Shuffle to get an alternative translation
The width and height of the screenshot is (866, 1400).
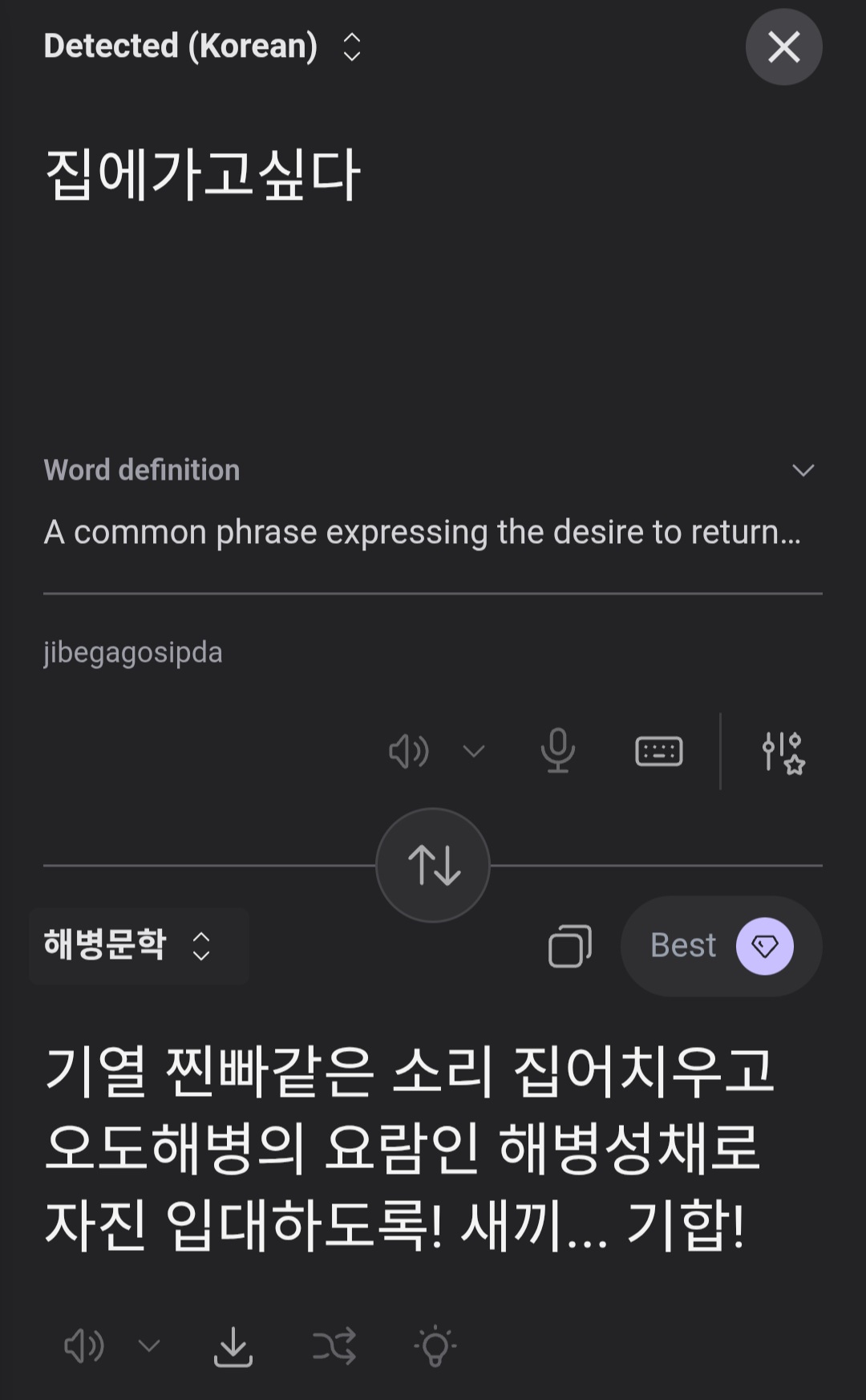334,1345
